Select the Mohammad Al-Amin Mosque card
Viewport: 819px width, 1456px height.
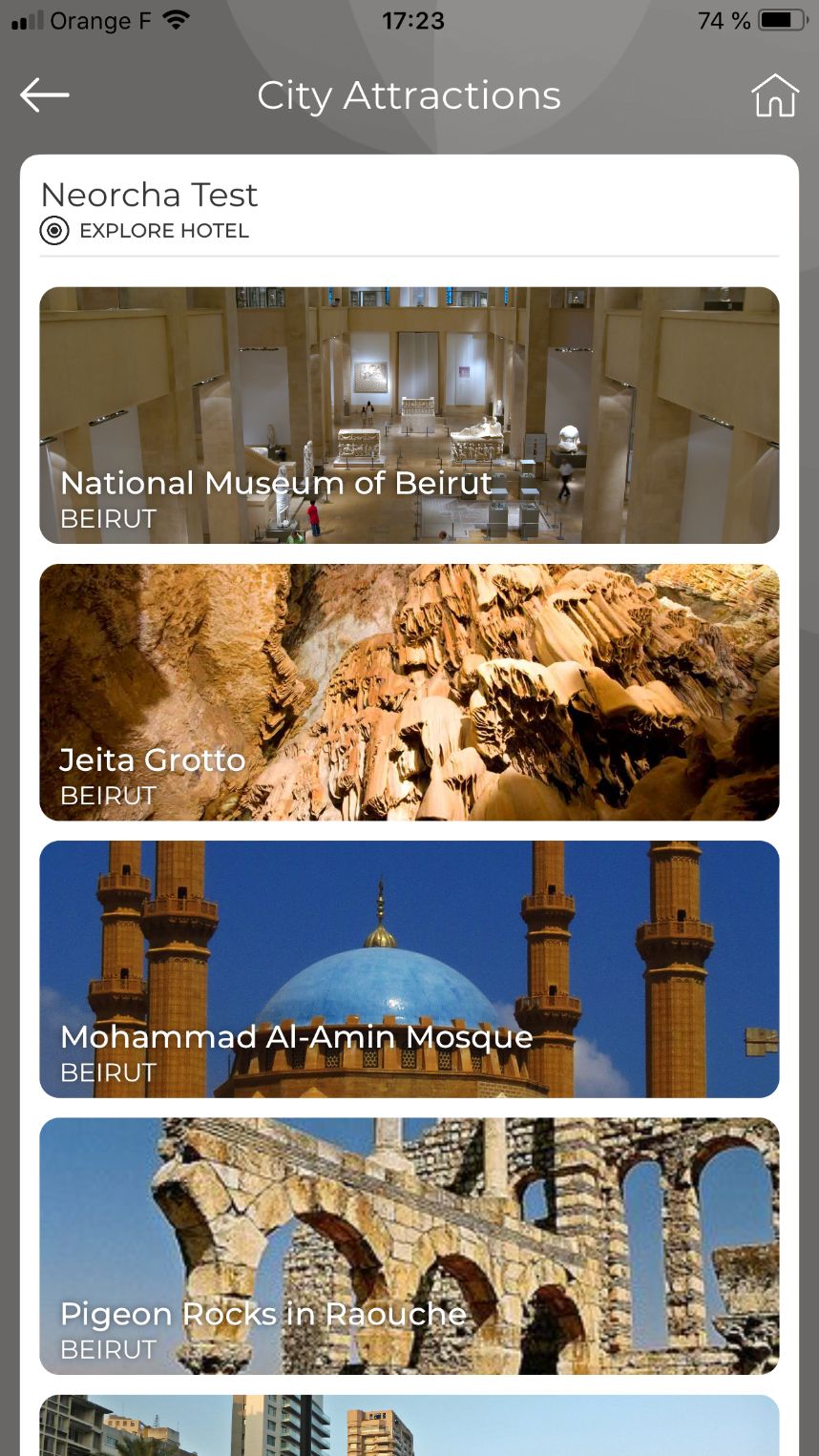pos(409,968)
